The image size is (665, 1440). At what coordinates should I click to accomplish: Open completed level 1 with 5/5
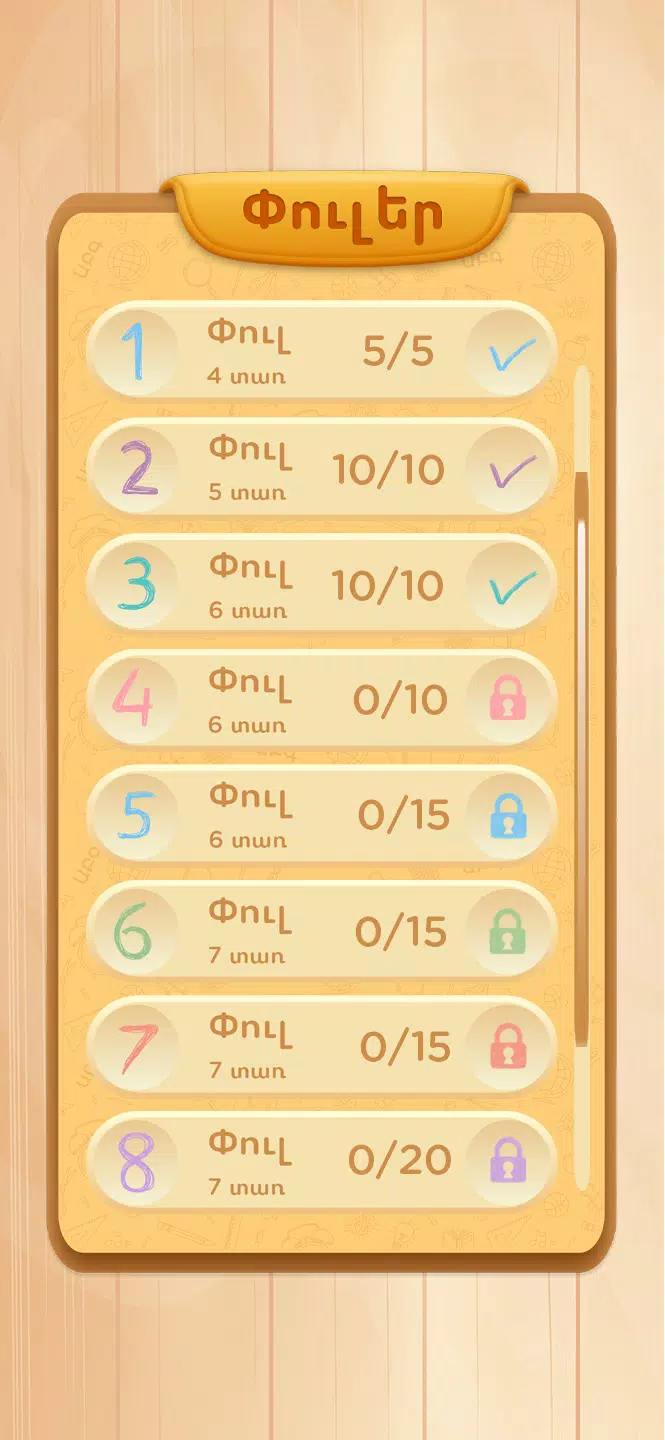click(320, 353)
